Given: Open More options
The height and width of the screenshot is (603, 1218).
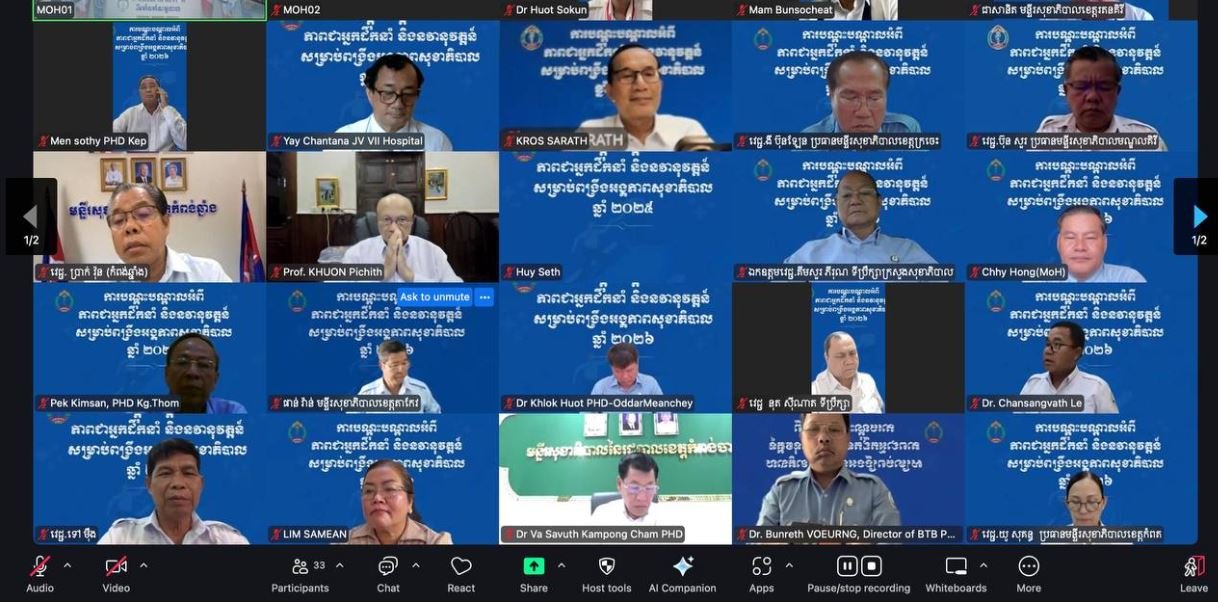Looking at the screenshot, I should tap(1028, 567).
